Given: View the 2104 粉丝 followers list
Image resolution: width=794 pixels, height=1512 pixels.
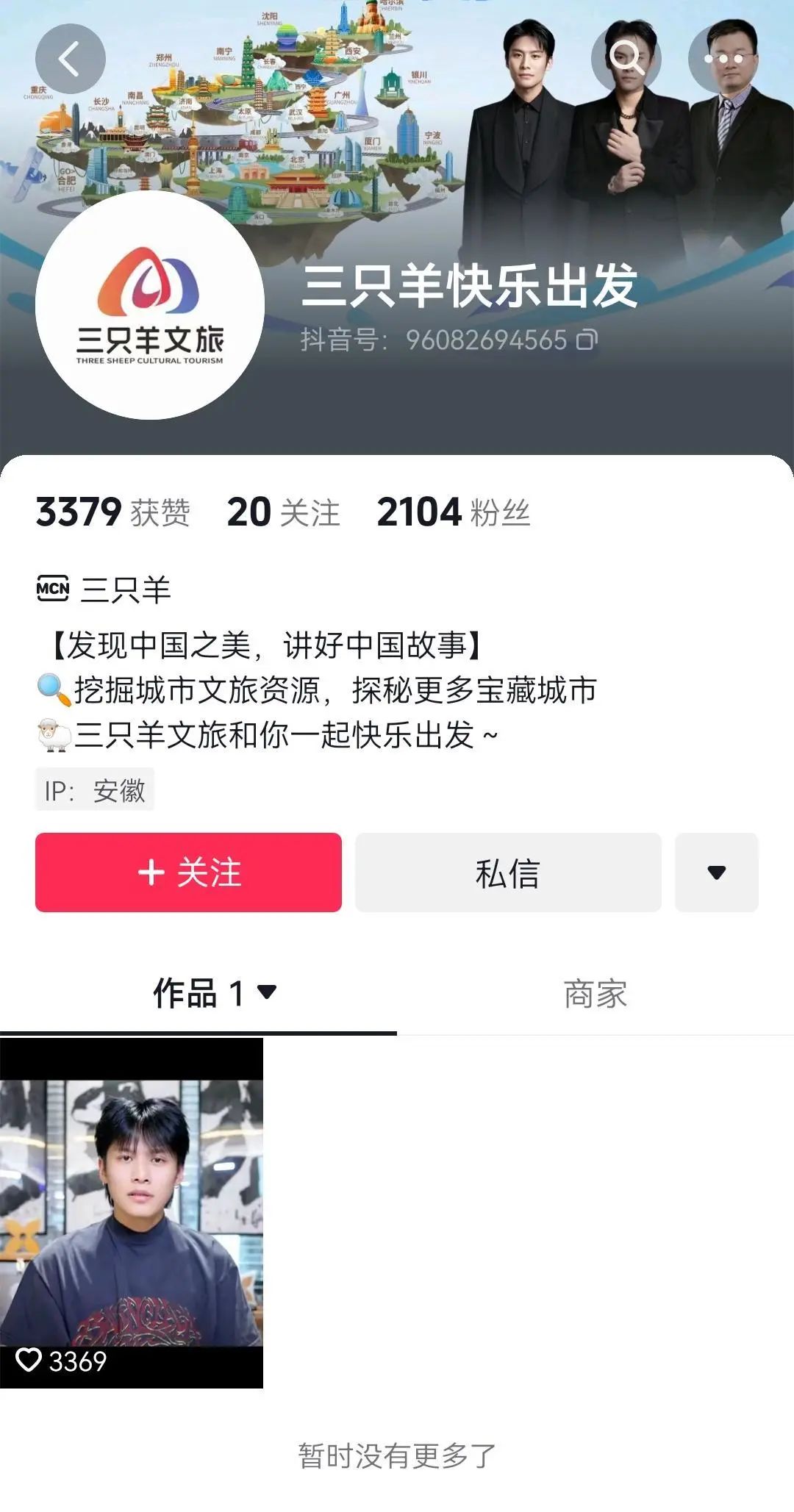Looking at the screenshot, I should 453,512.
